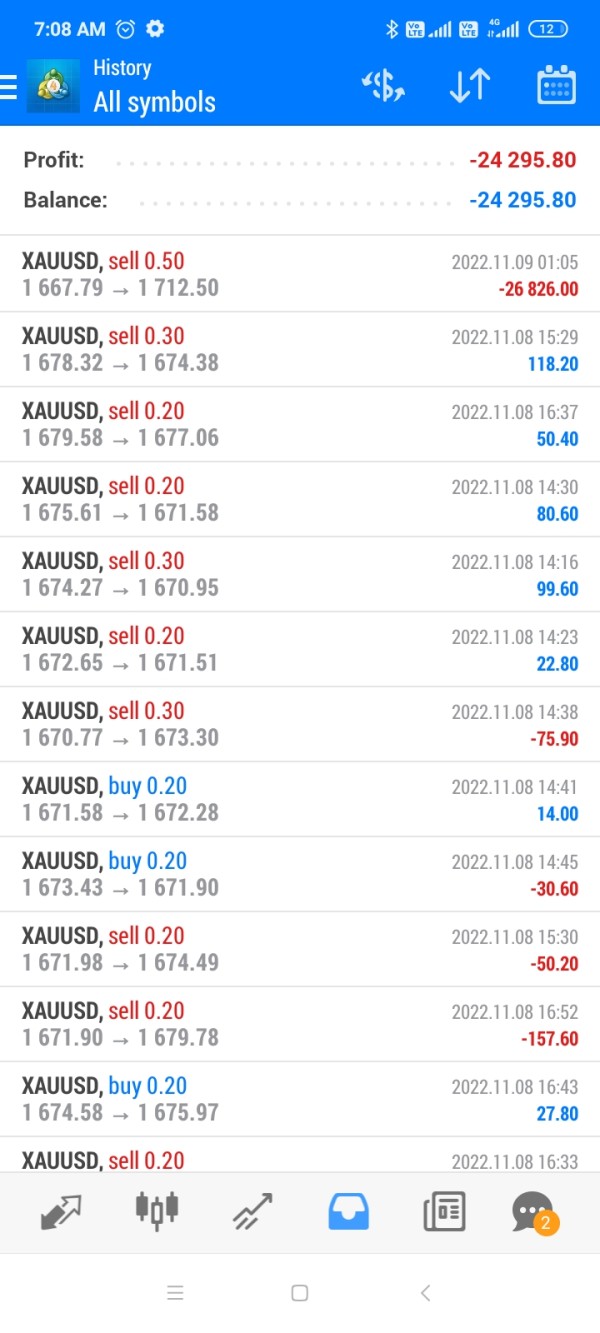Change sort order with arrows icon
This screenshot has width=600, height=1333.
tap(469, 86)
